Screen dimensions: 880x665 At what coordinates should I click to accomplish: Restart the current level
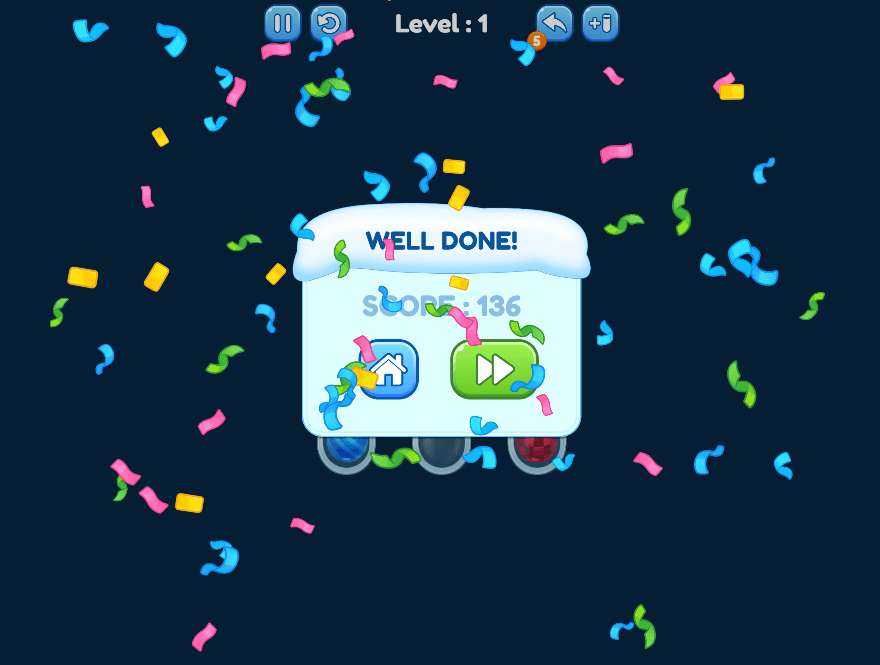tap(328, 23)
